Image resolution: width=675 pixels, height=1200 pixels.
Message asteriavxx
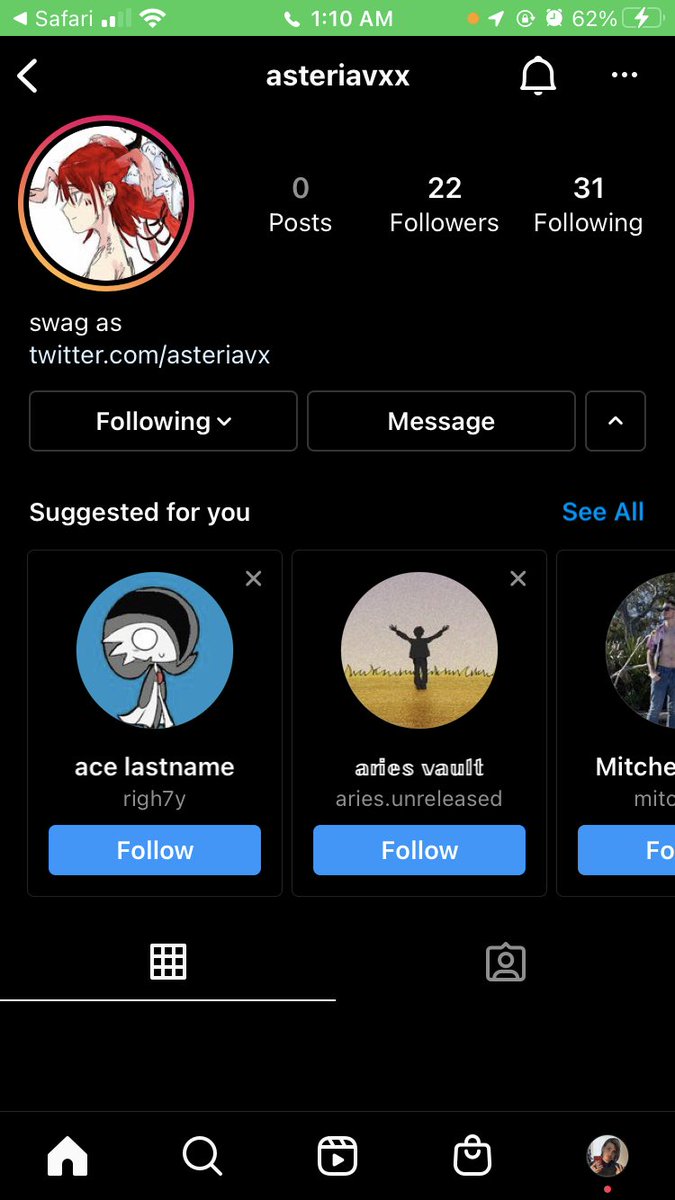(441, 421)
